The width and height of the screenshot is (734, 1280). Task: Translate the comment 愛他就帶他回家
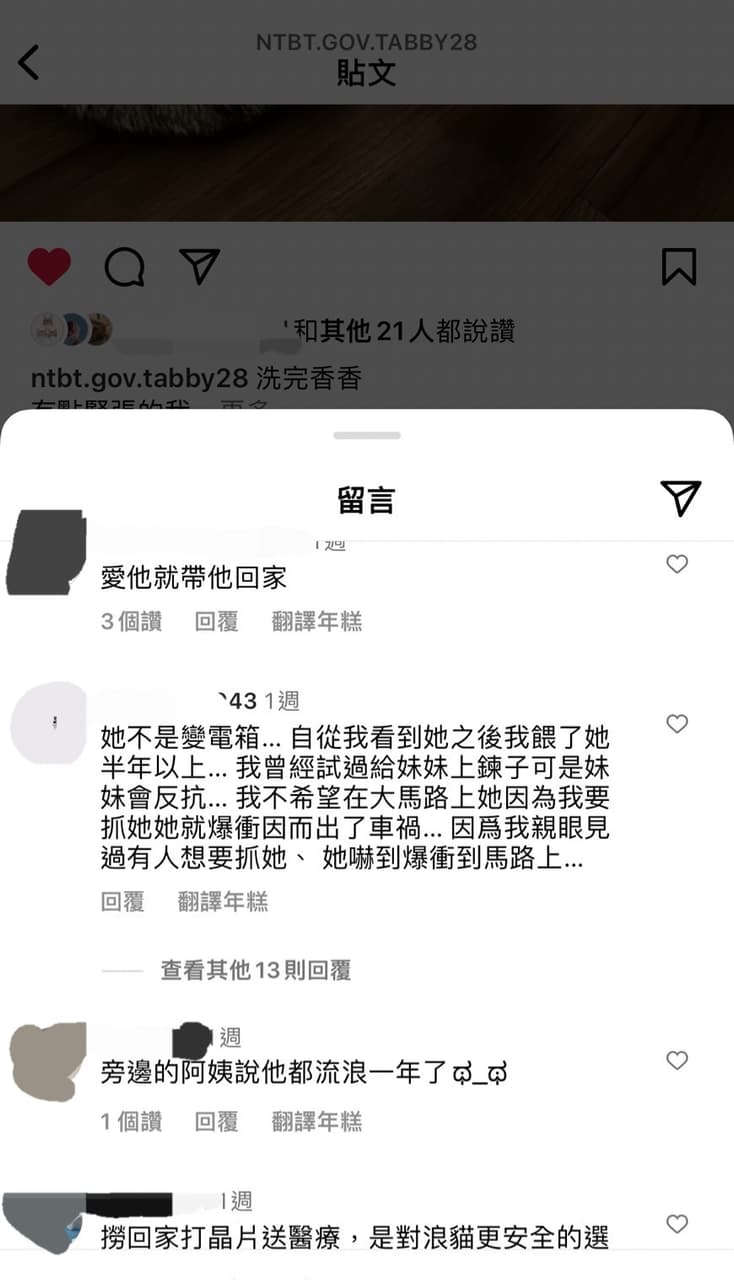(x=316, y=622)
